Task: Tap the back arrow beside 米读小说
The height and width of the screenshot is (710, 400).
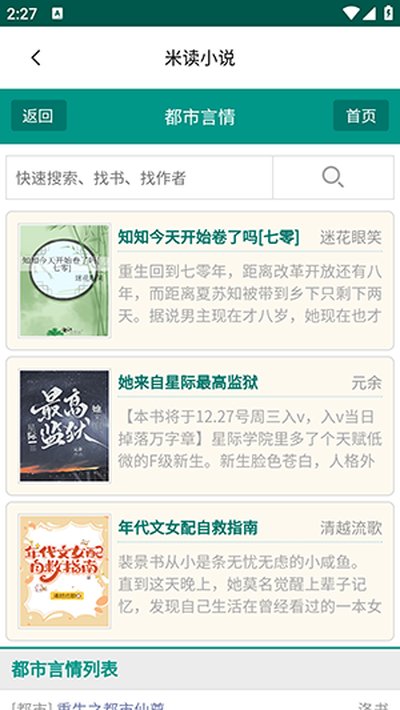Action: coord(36,58)
